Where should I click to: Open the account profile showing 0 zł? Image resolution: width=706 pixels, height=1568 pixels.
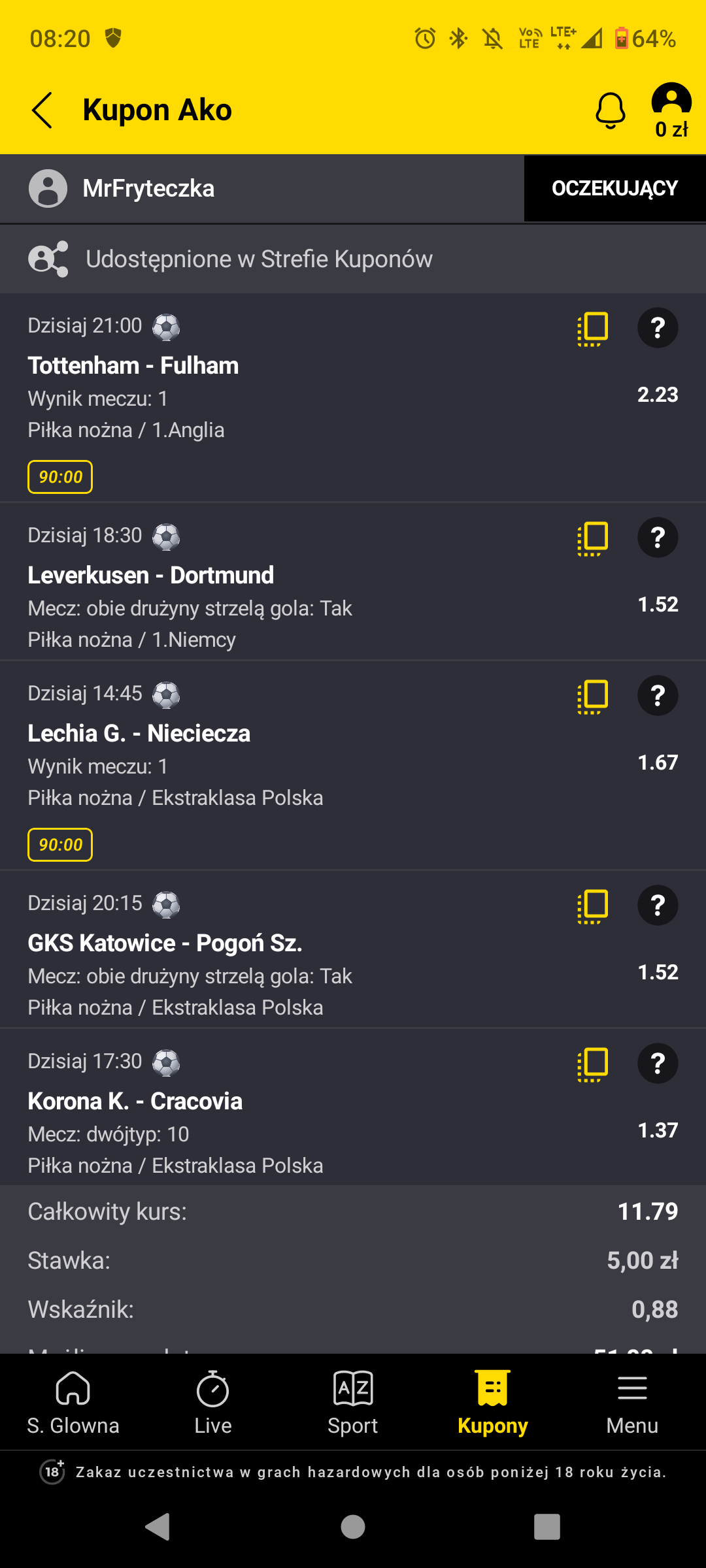(x=671, y=110)
